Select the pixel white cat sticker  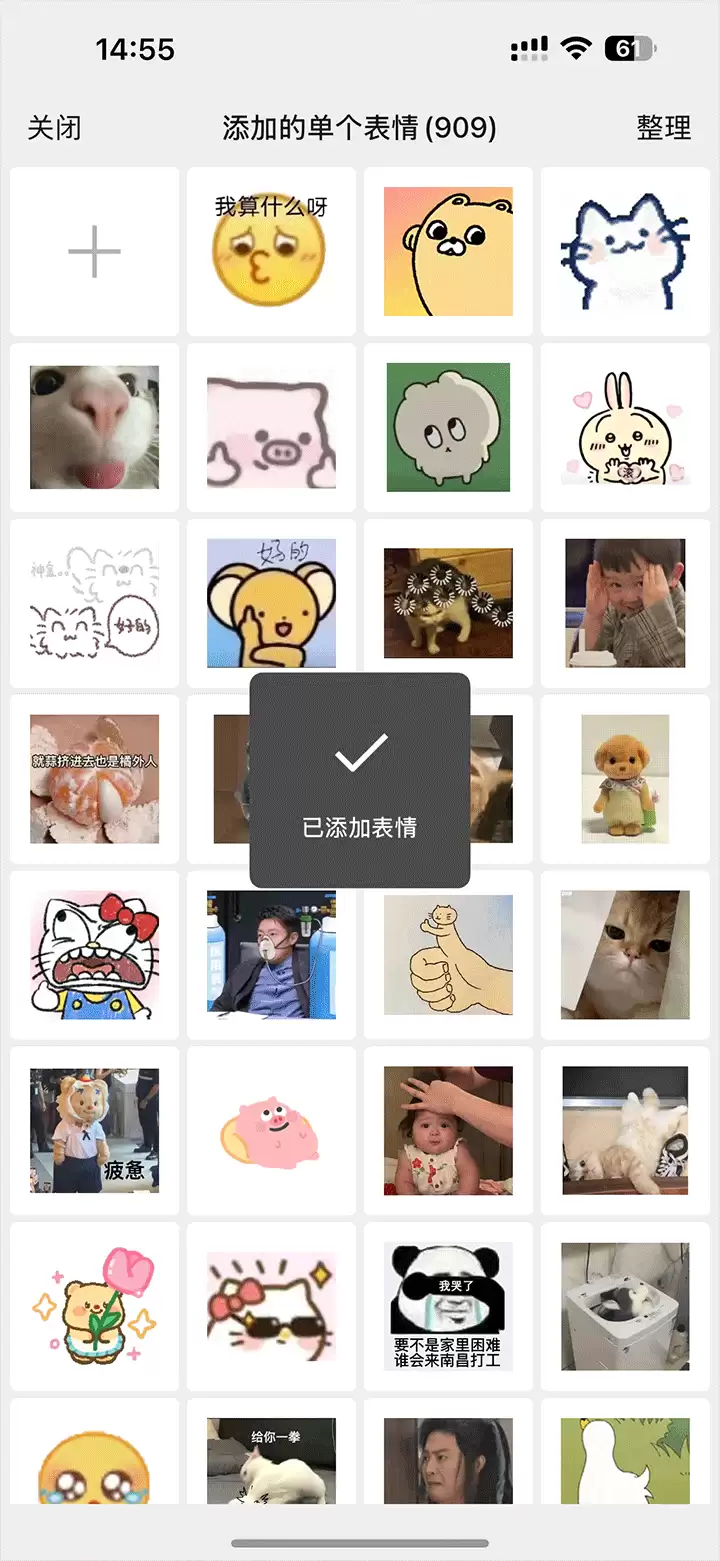[625, 251]
